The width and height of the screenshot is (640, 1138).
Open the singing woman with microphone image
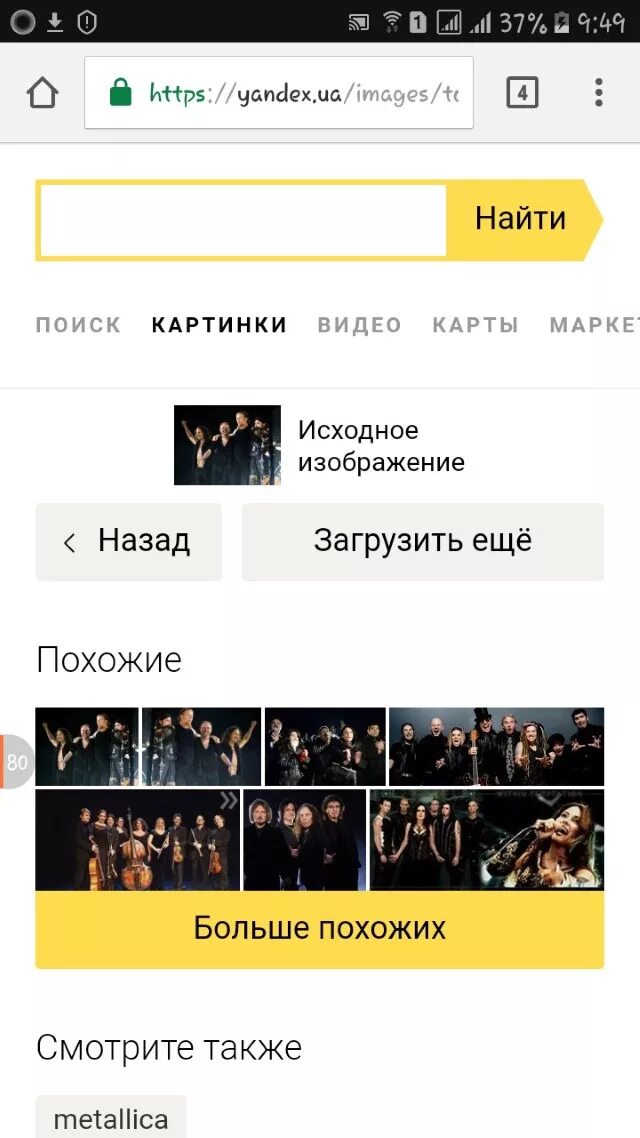tap(545, 840)
